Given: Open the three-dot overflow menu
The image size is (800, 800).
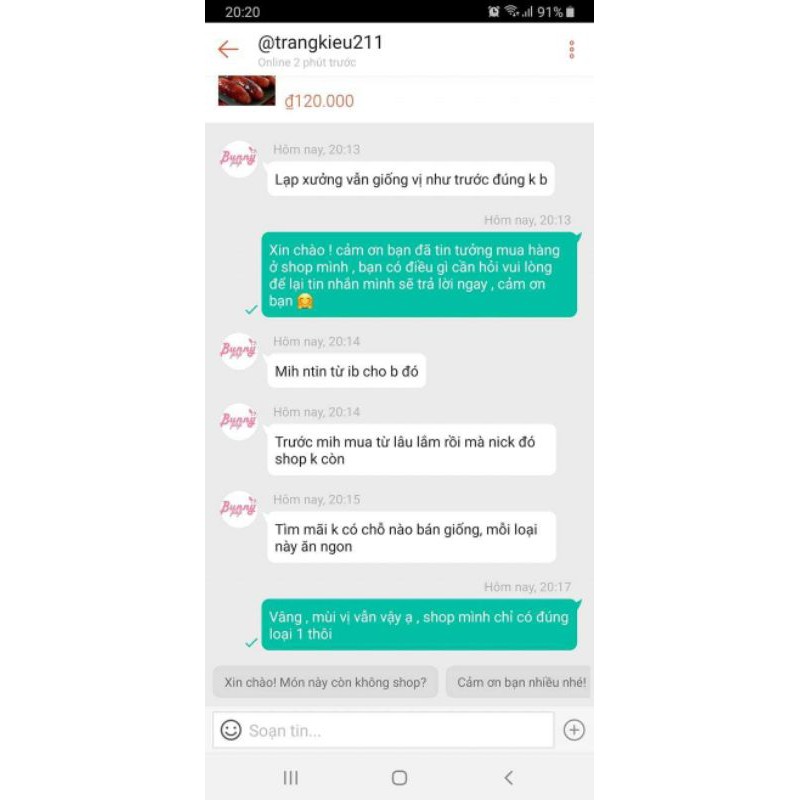Looking at the screenshot, I should click(571, 49).
